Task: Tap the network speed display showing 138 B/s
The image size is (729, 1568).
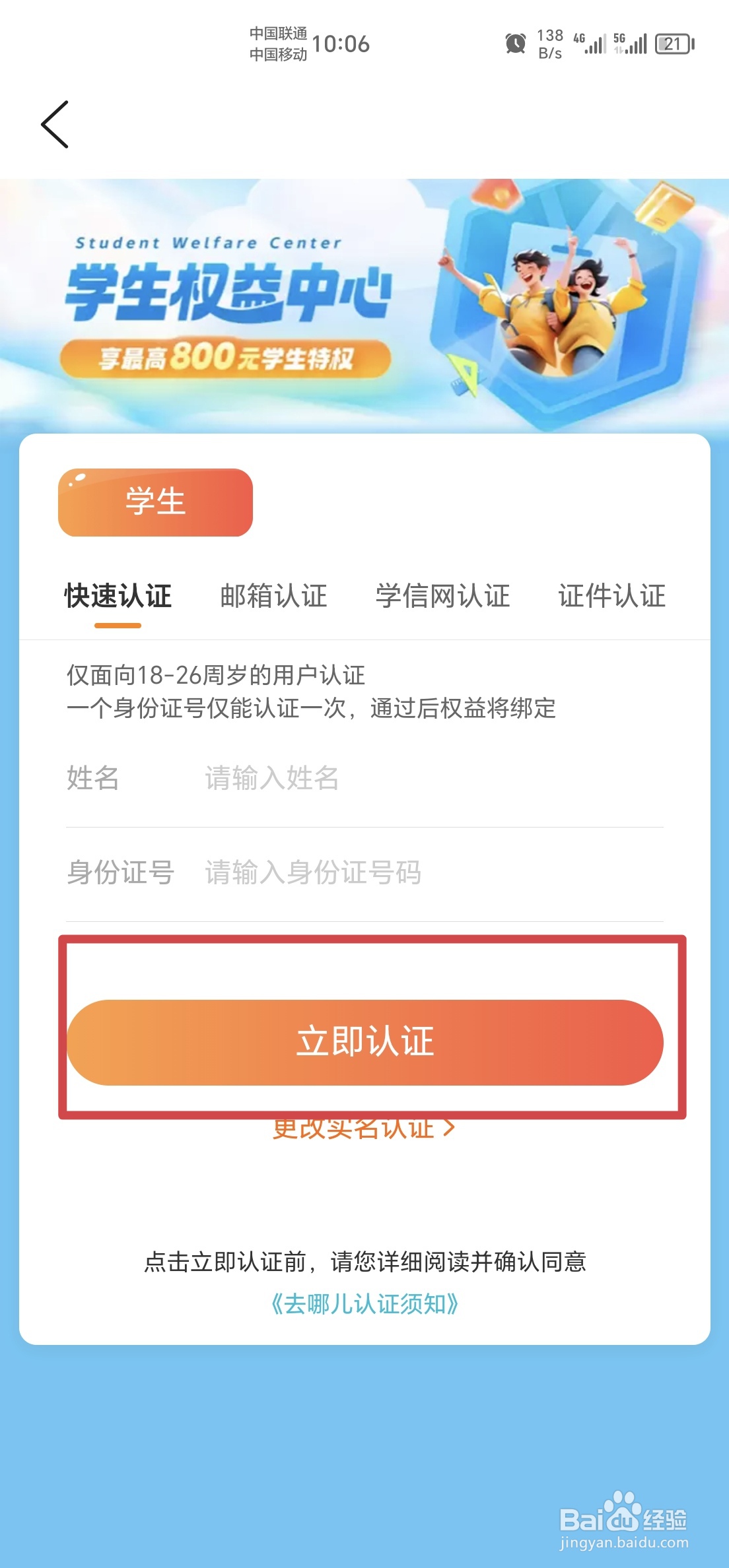Action: coord(548,44)
